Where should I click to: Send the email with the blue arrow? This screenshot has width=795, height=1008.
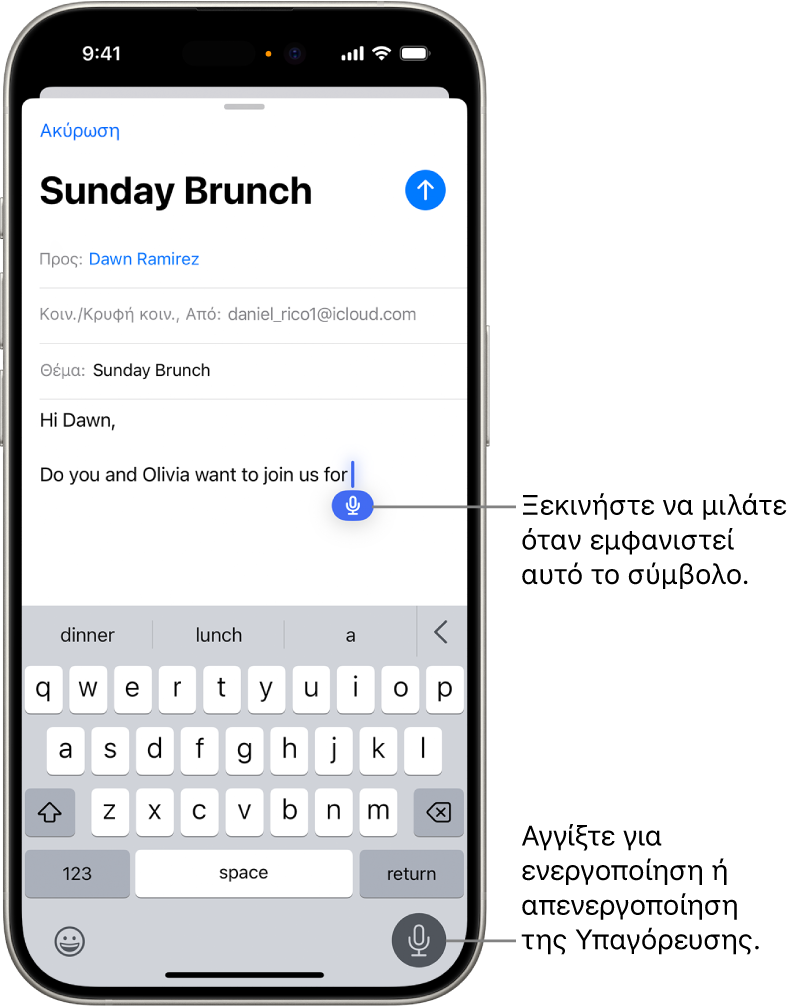click(x=426, y=189)
